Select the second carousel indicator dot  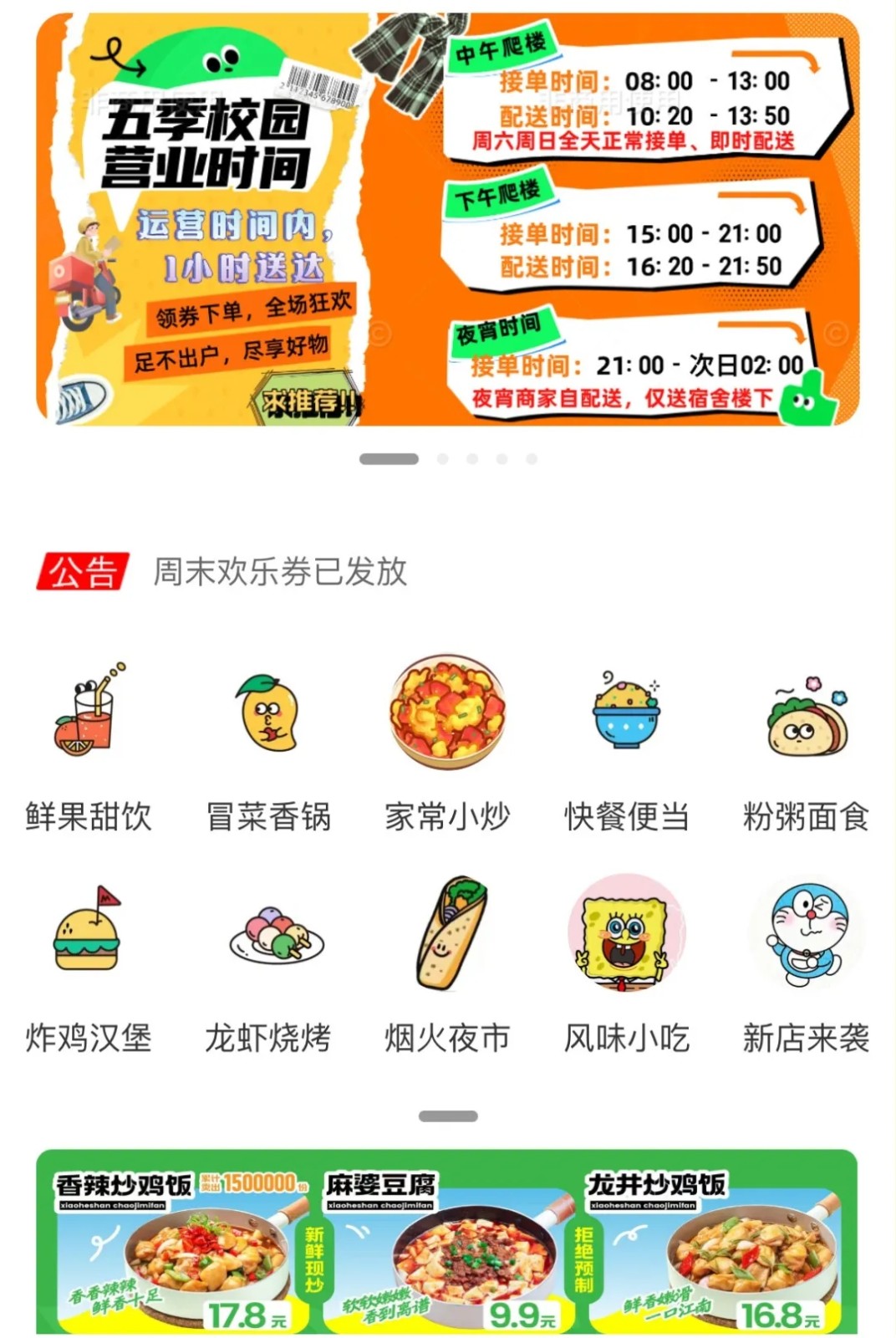(x=443, y=458)
